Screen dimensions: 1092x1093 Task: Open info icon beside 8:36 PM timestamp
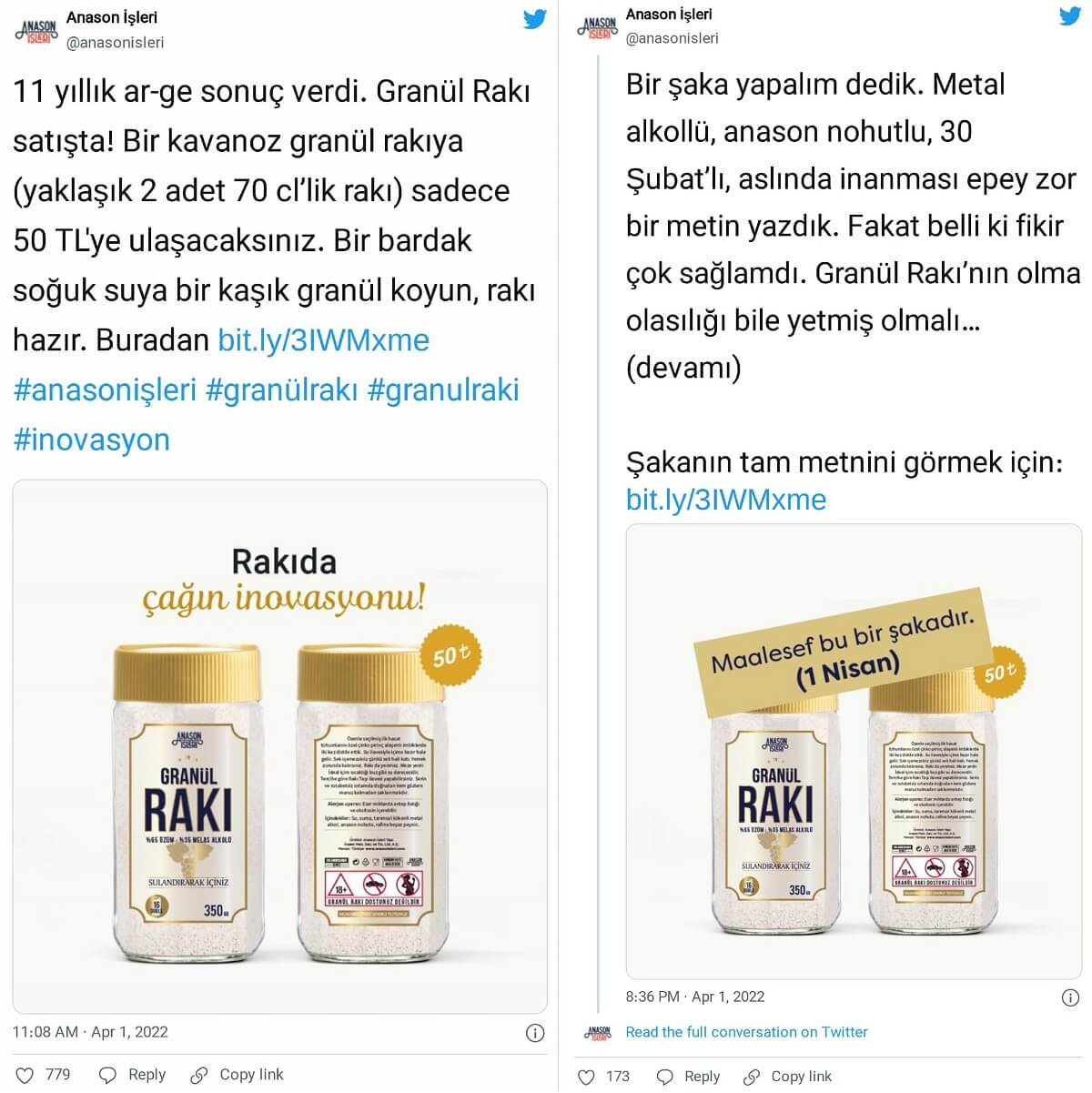tap(1070, 997)
